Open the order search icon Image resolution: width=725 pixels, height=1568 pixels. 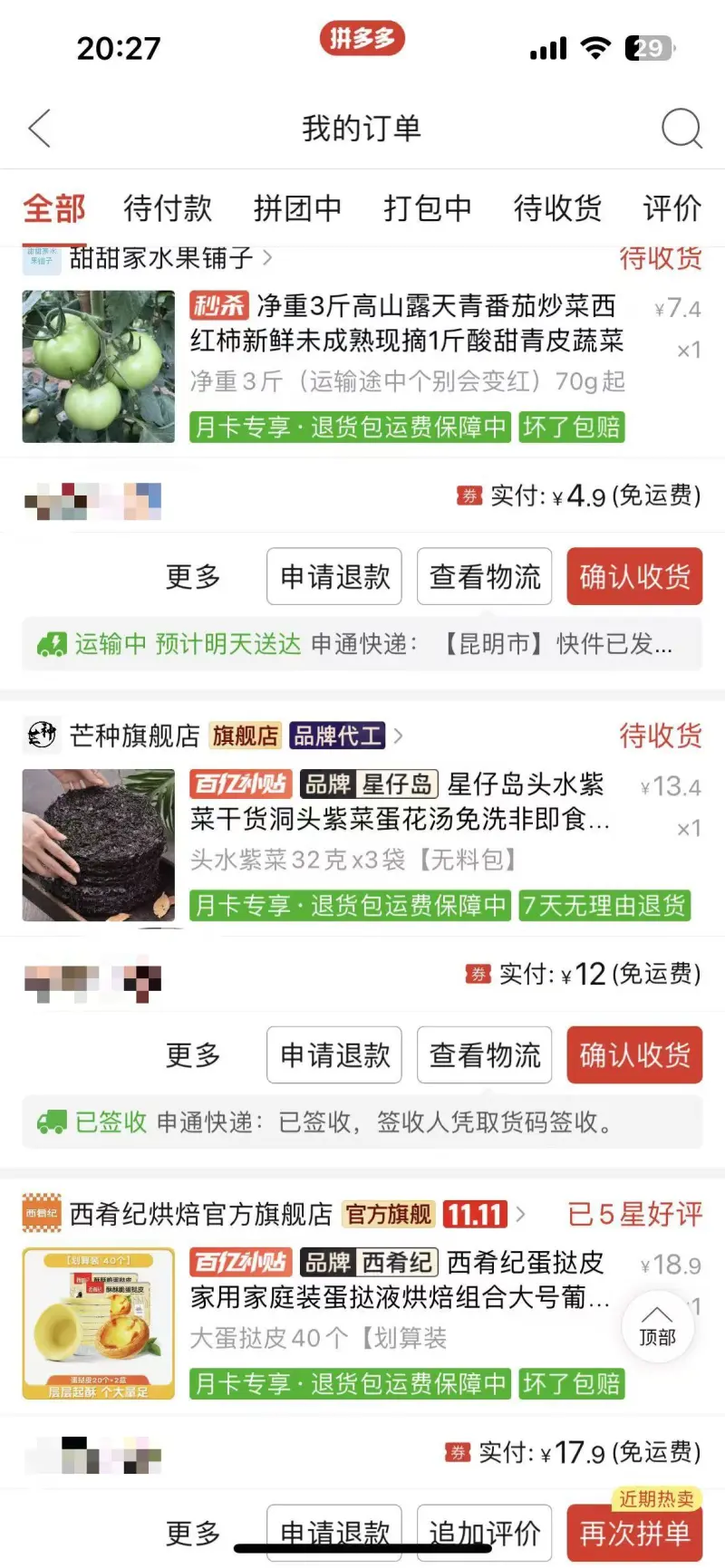681,129
